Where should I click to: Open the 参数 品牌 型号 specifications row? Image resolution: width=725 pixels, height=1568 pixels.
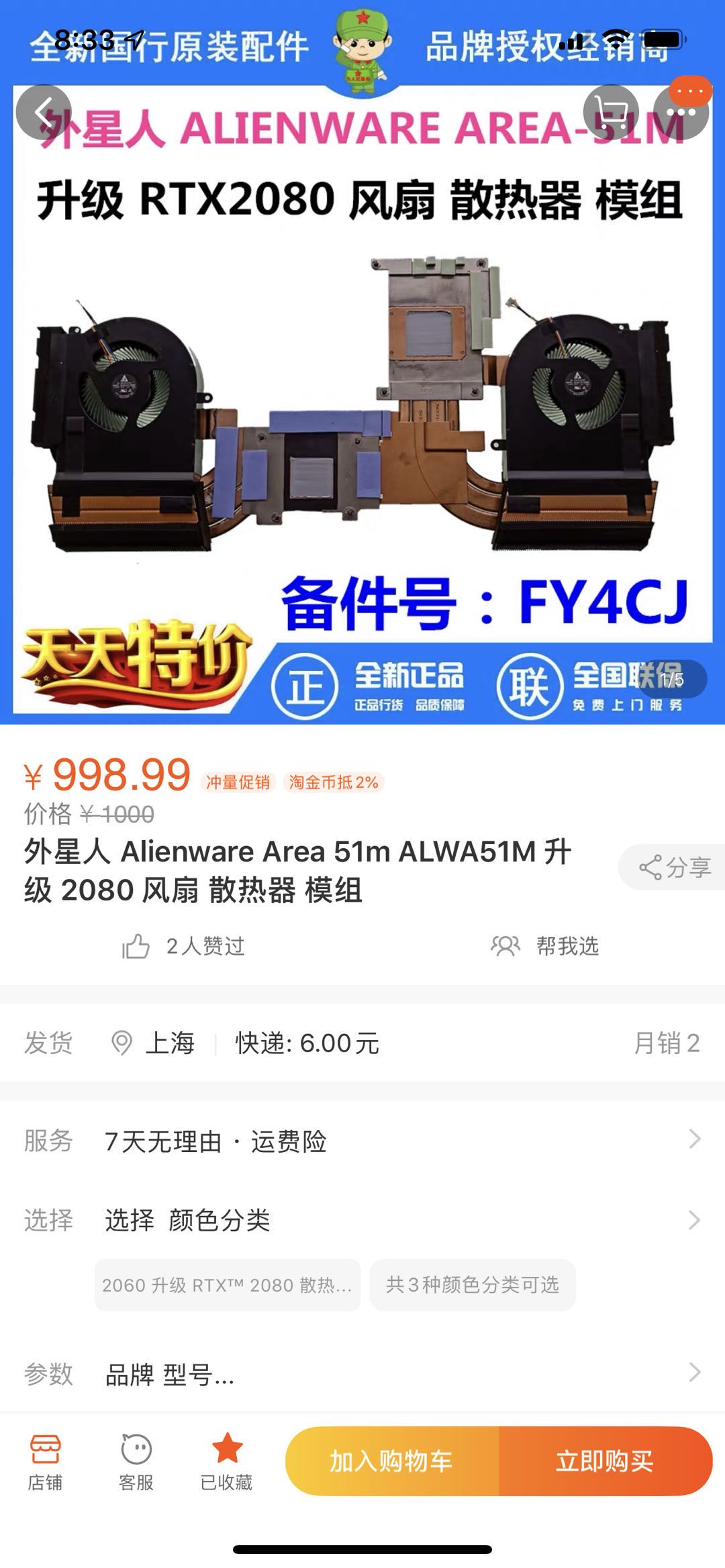pos(362,1374)
